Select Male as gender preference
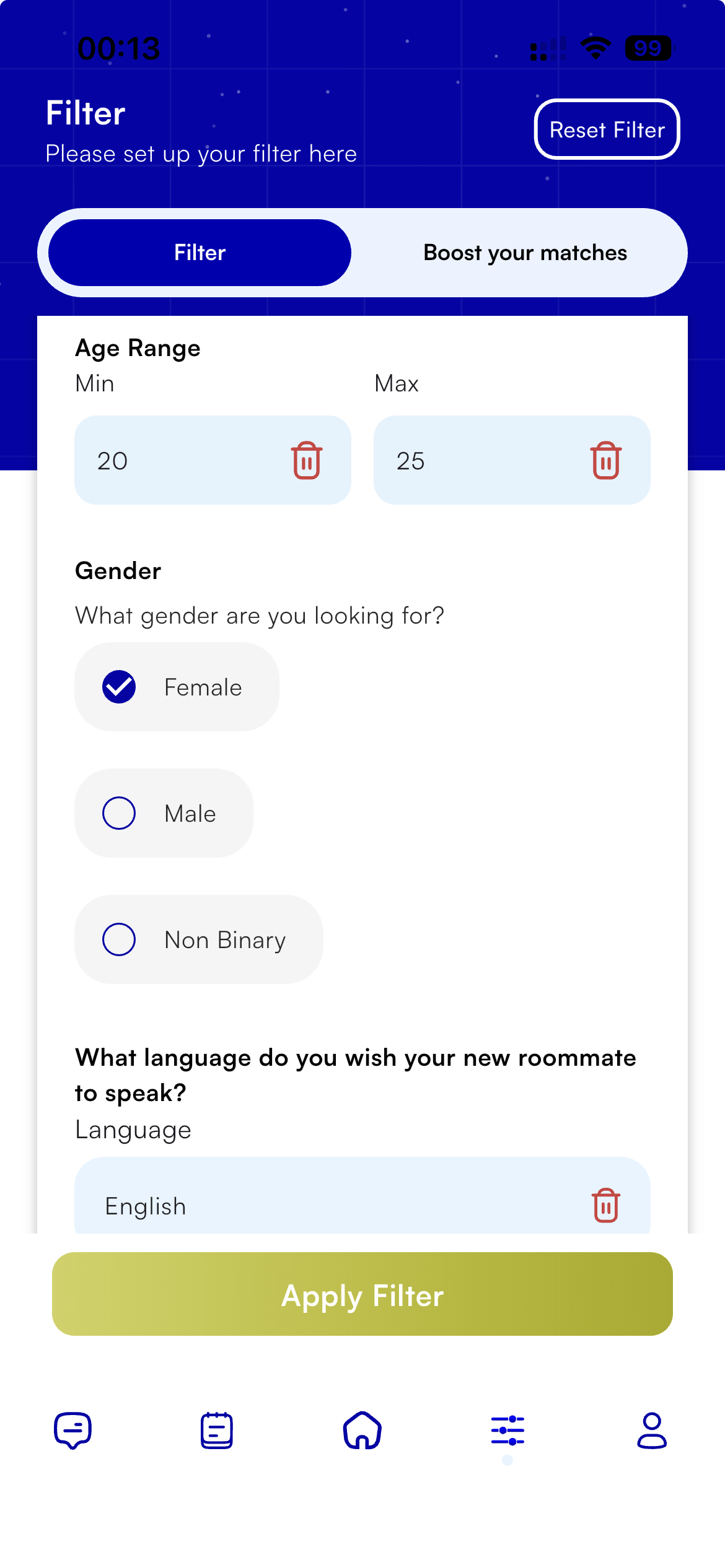This screenshot has height=1568, width=725. coord(119,813)
